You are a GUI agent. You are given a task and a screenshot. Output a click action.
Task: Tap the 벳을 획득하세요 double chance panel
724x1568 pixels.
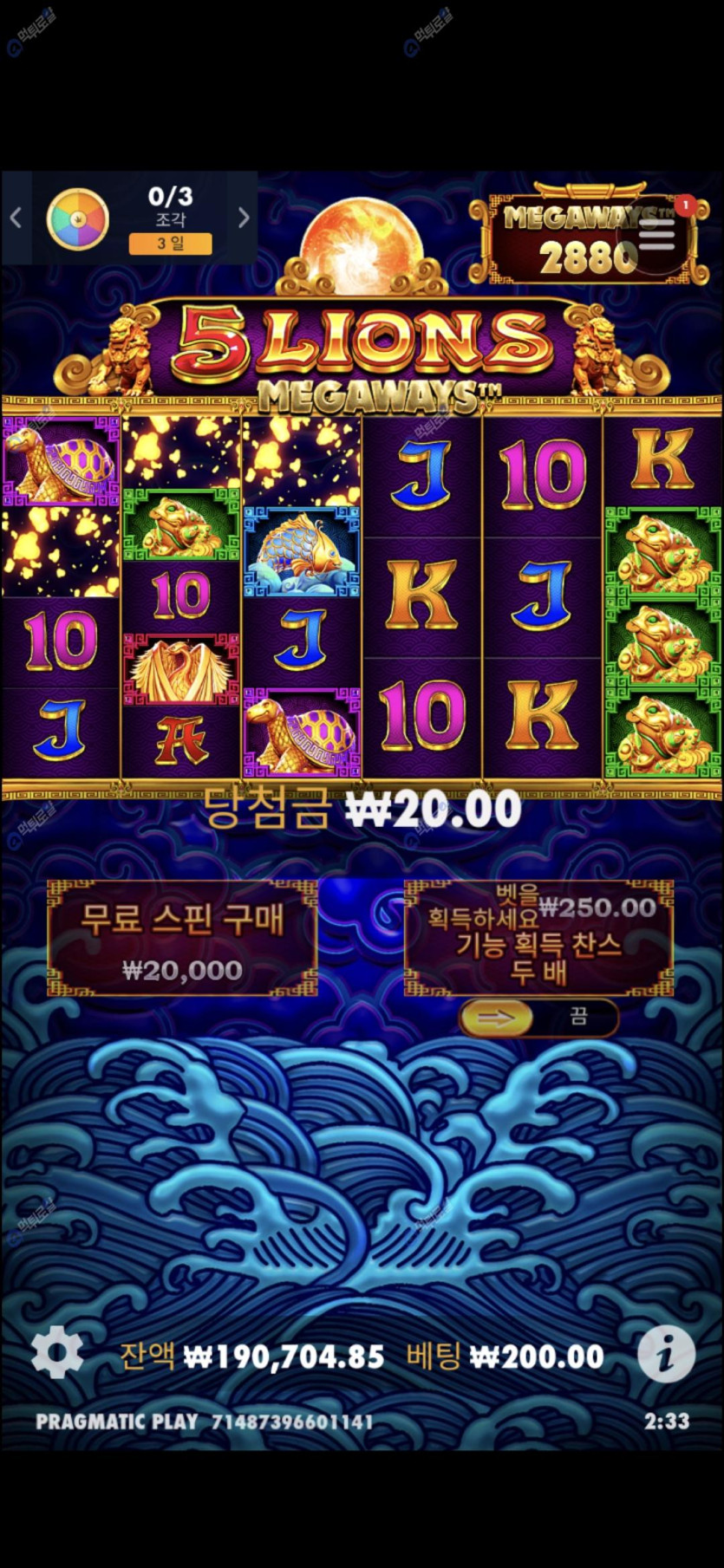(x=538, y=938)
